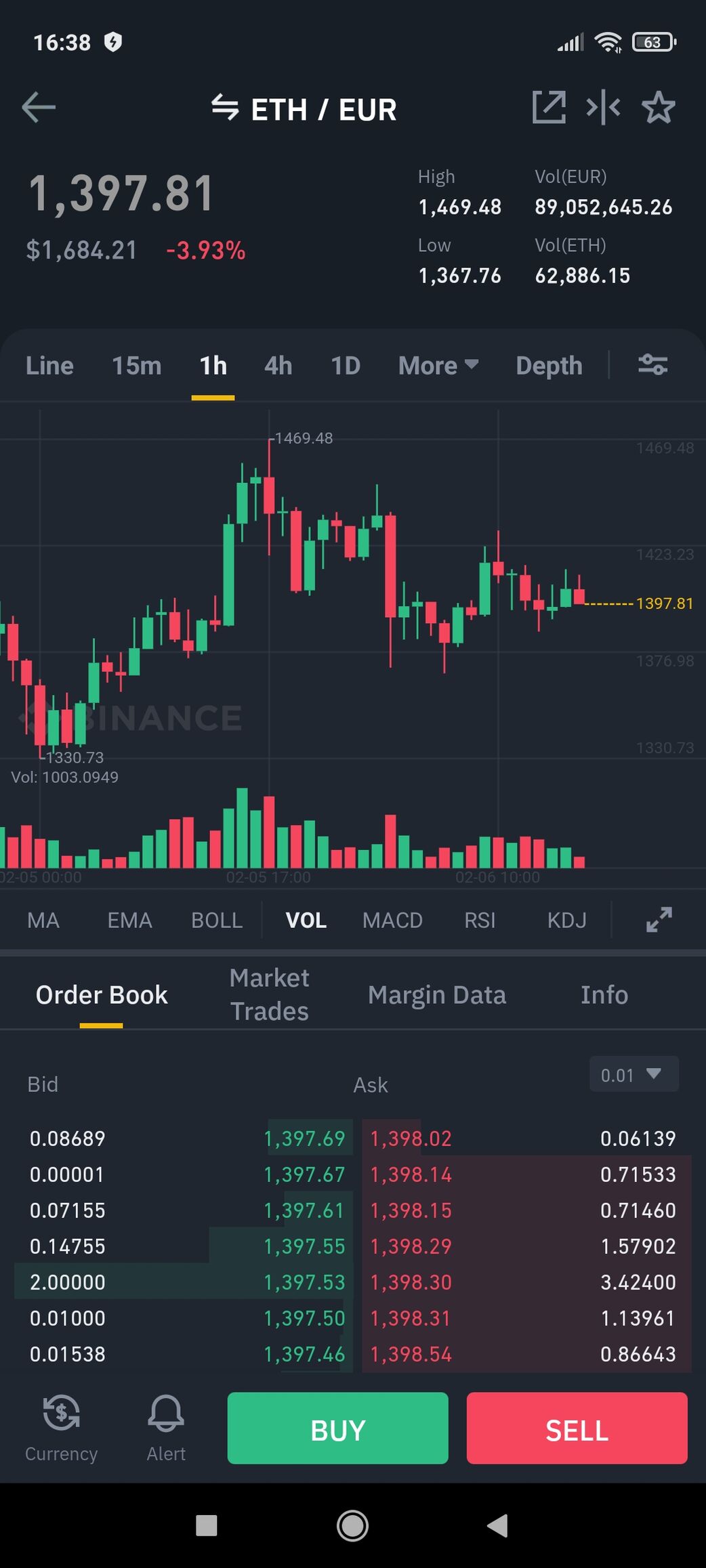The image size is (706, 1568).
Task: Add ETH / EUR to favorites
Action: (658, 108)
